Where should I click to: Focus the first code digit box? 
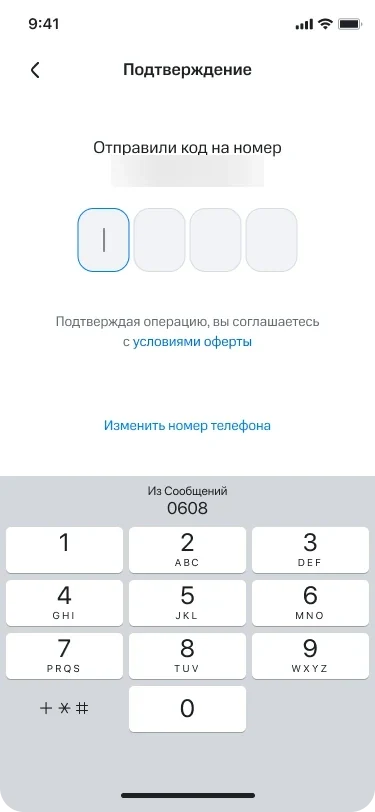click(x=103, y=240)
